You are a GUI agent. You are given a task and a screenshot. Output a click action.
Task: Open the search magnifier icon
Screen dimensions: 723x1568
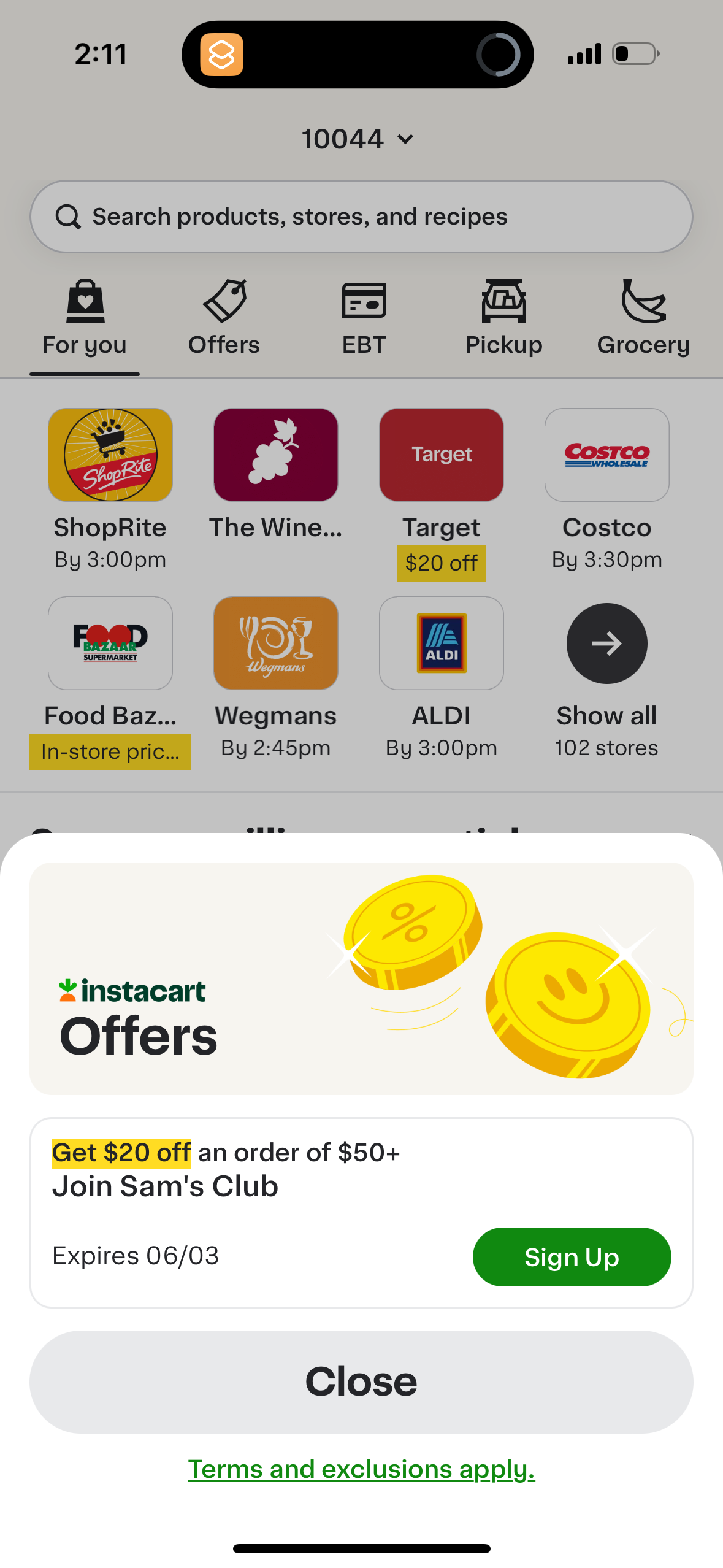[x=69, y=216]
